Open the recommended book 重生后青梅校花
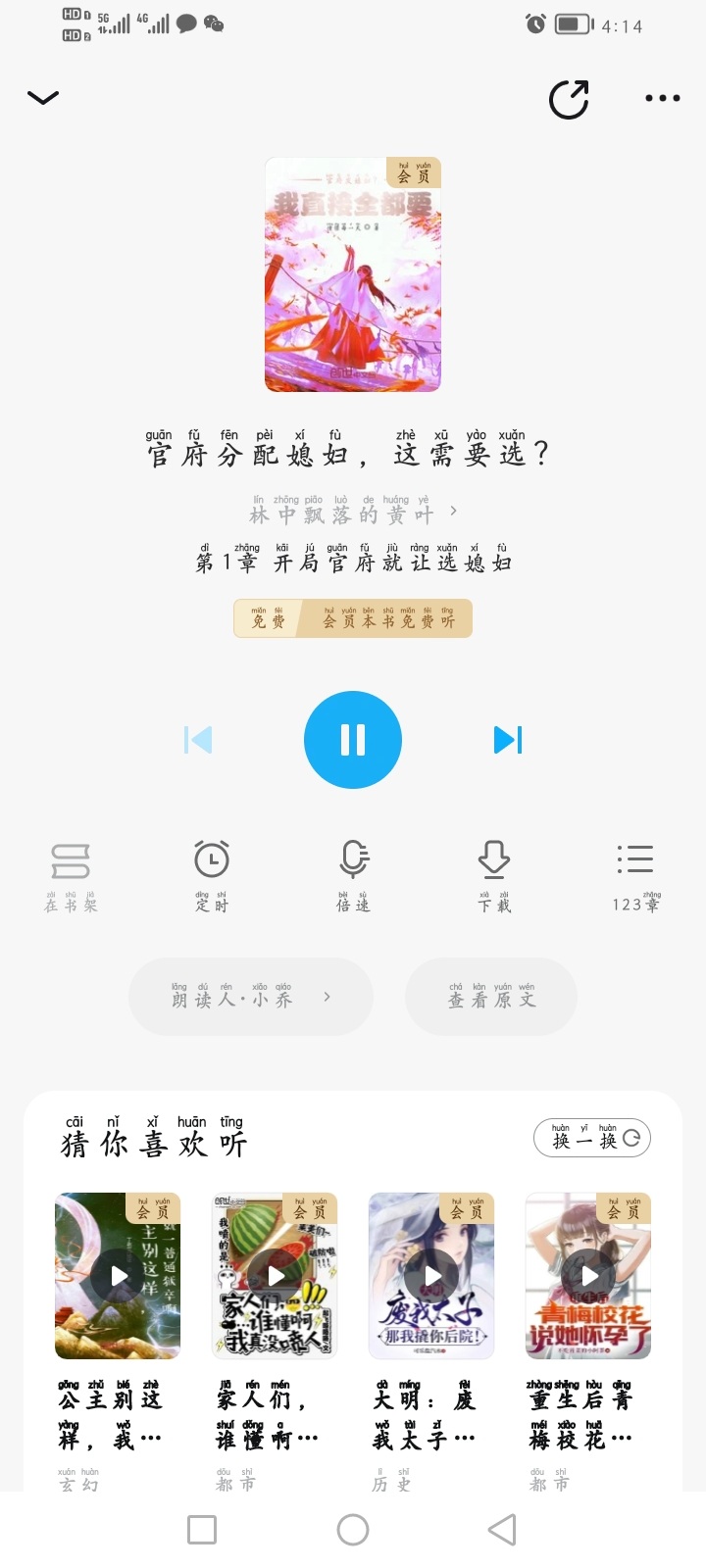 588,1276
